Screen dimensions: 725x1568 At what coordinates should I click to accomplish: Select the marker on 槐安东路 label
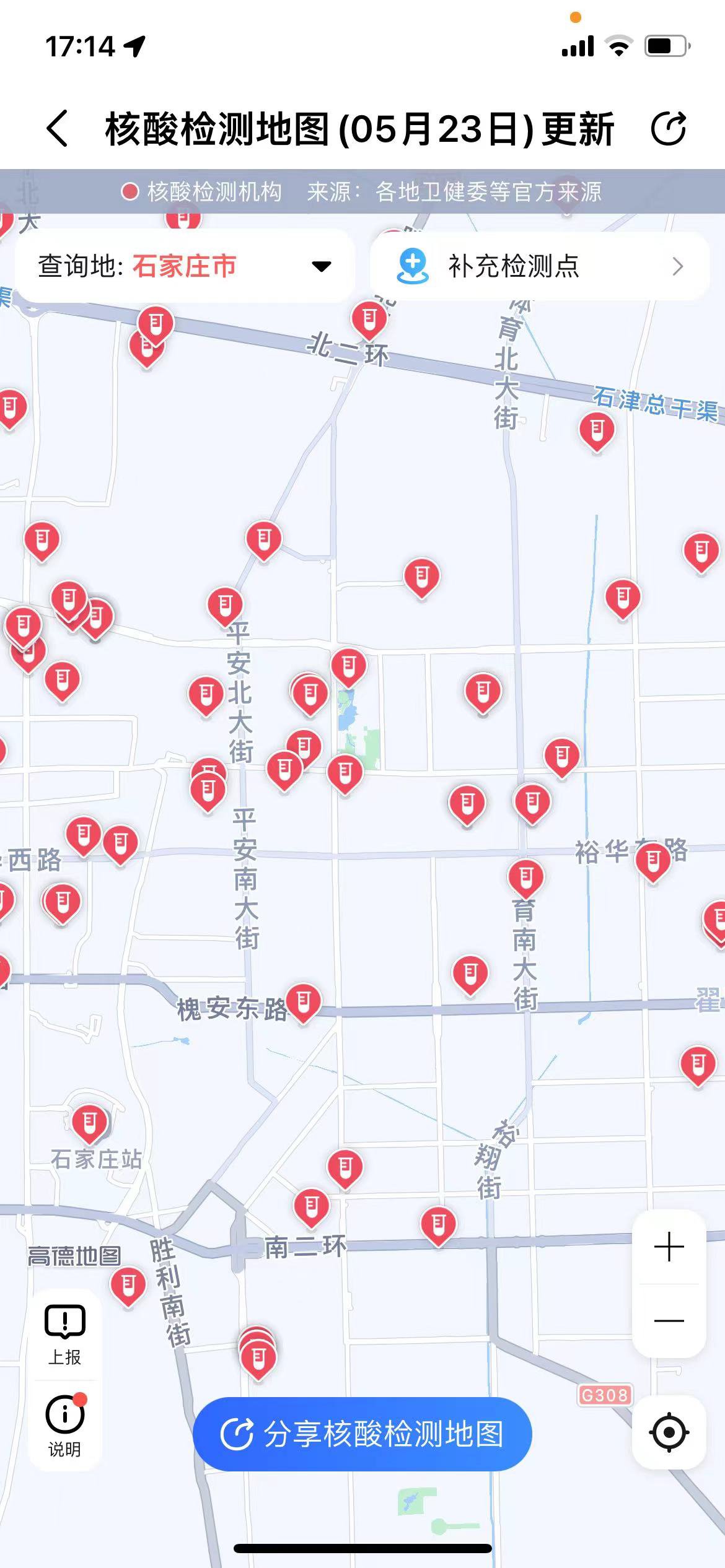click(x=303, y=1001)
